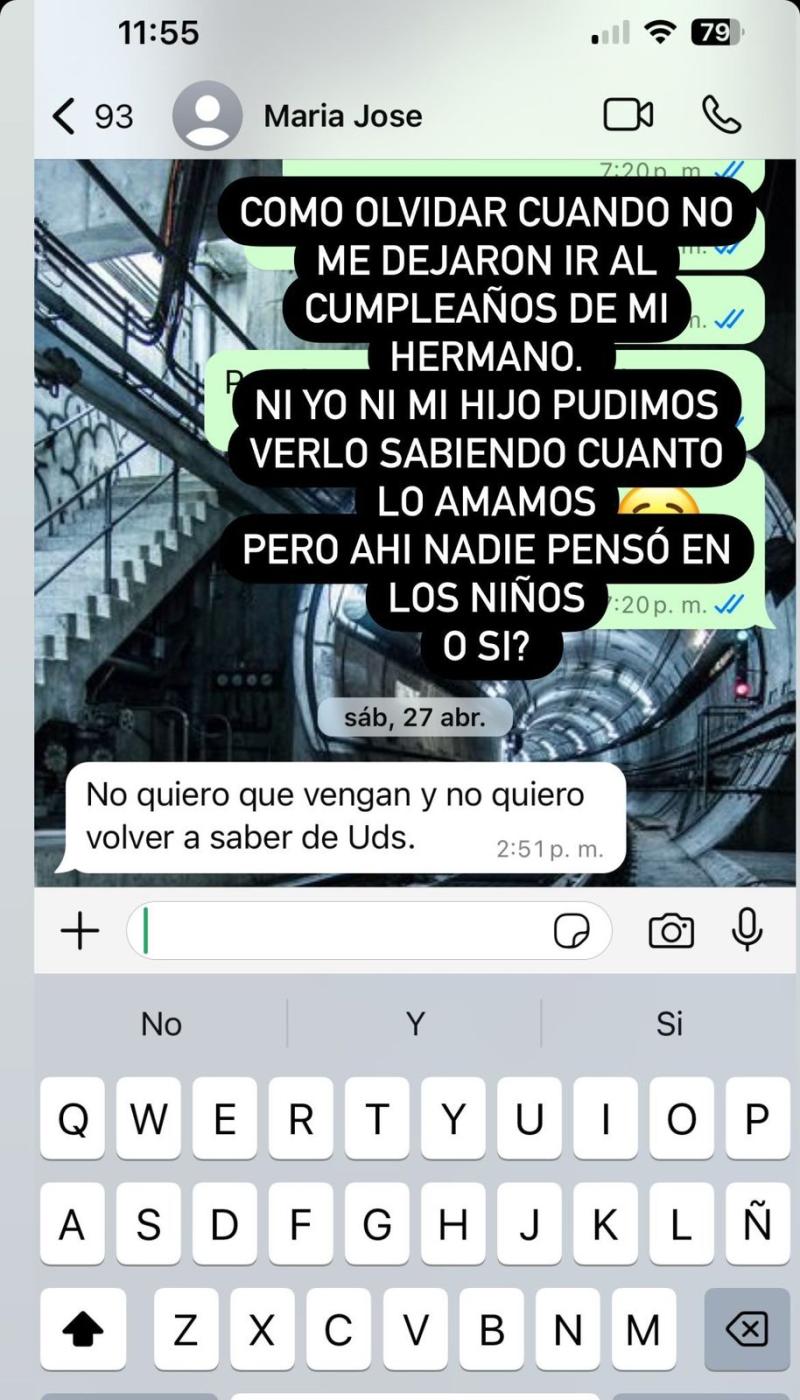Choose the predictive text suggestion Y
The width and height of the screenshot is (800, 1400).
[413, 1023]
